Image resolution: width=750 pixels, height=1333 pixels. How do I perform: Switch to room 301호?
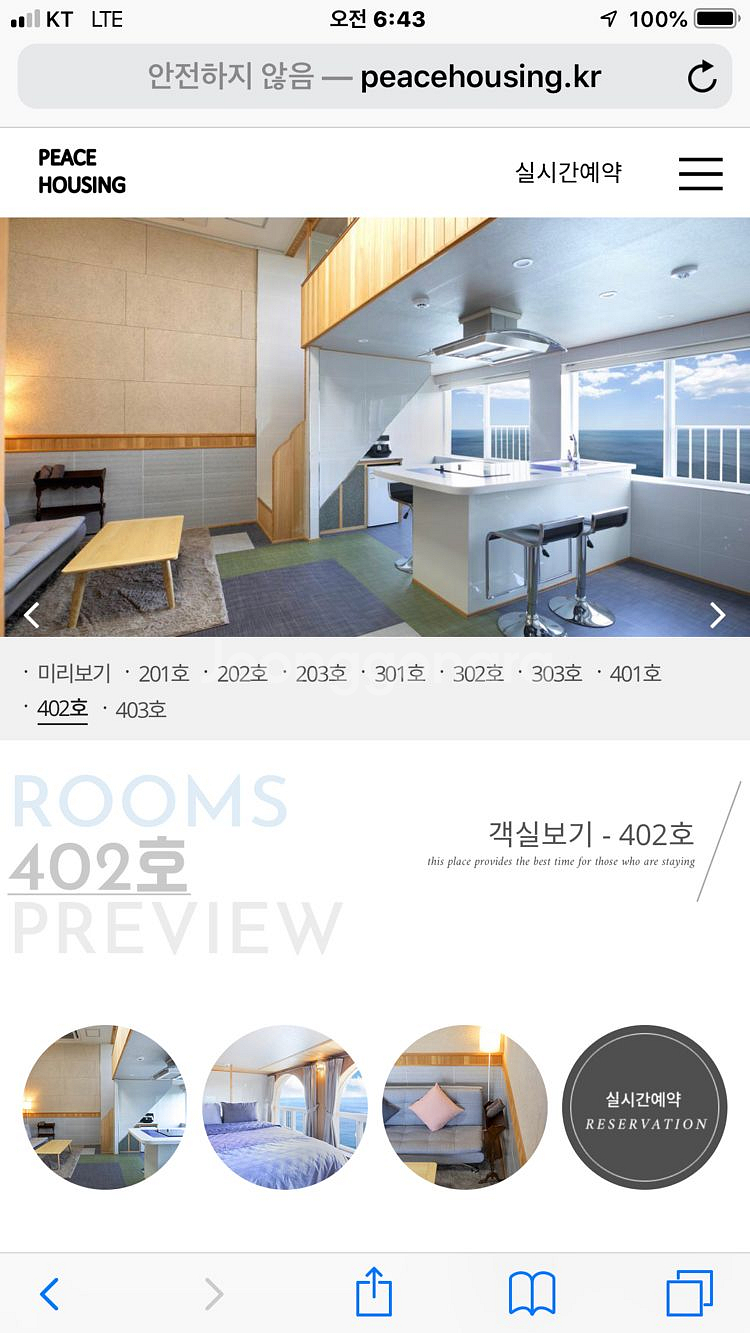point(399,674)
